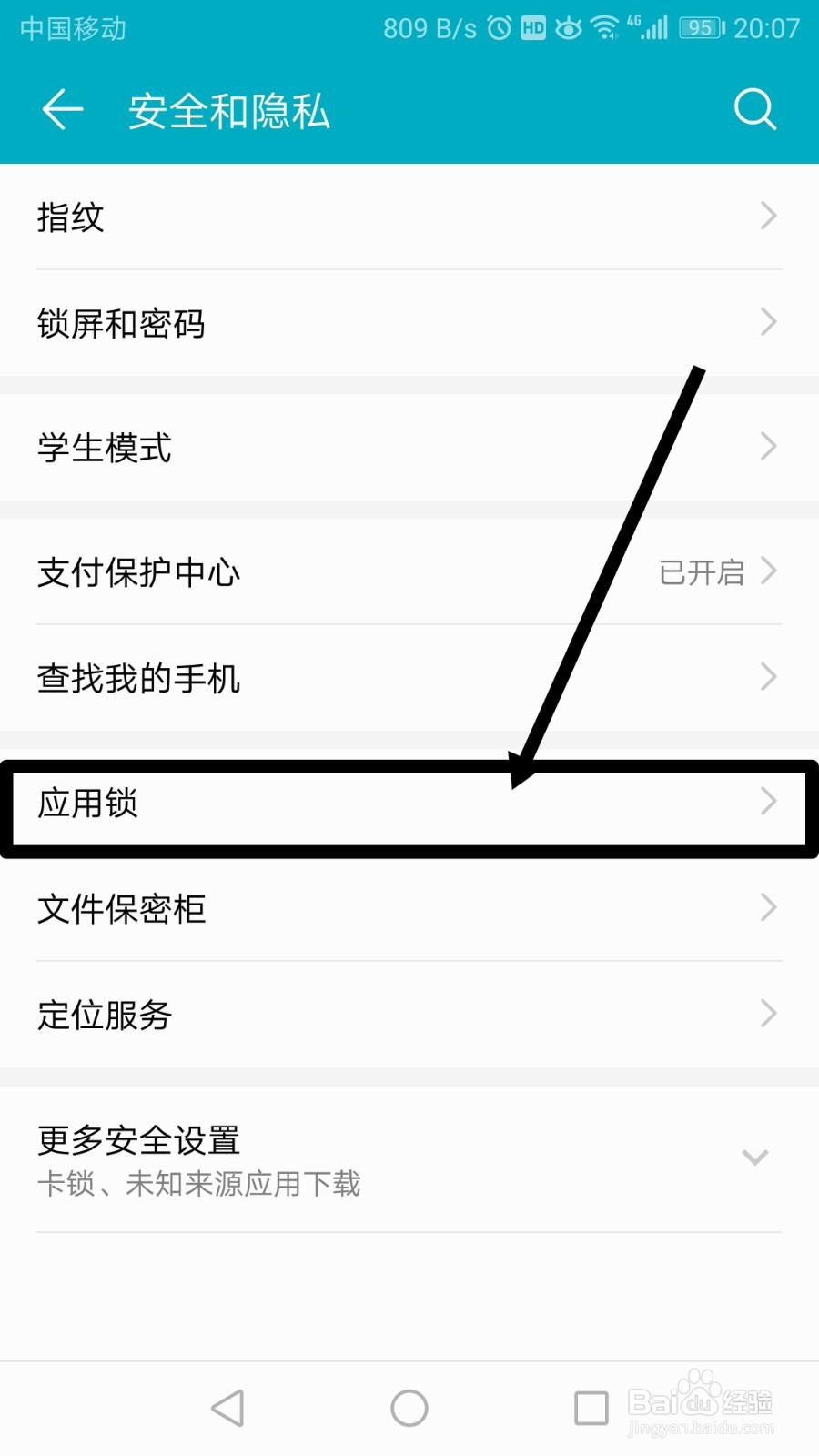The width and height of the screenshot is (819, 1456).
Task: Tap the battery indicator showing 95
Action: 699,27
